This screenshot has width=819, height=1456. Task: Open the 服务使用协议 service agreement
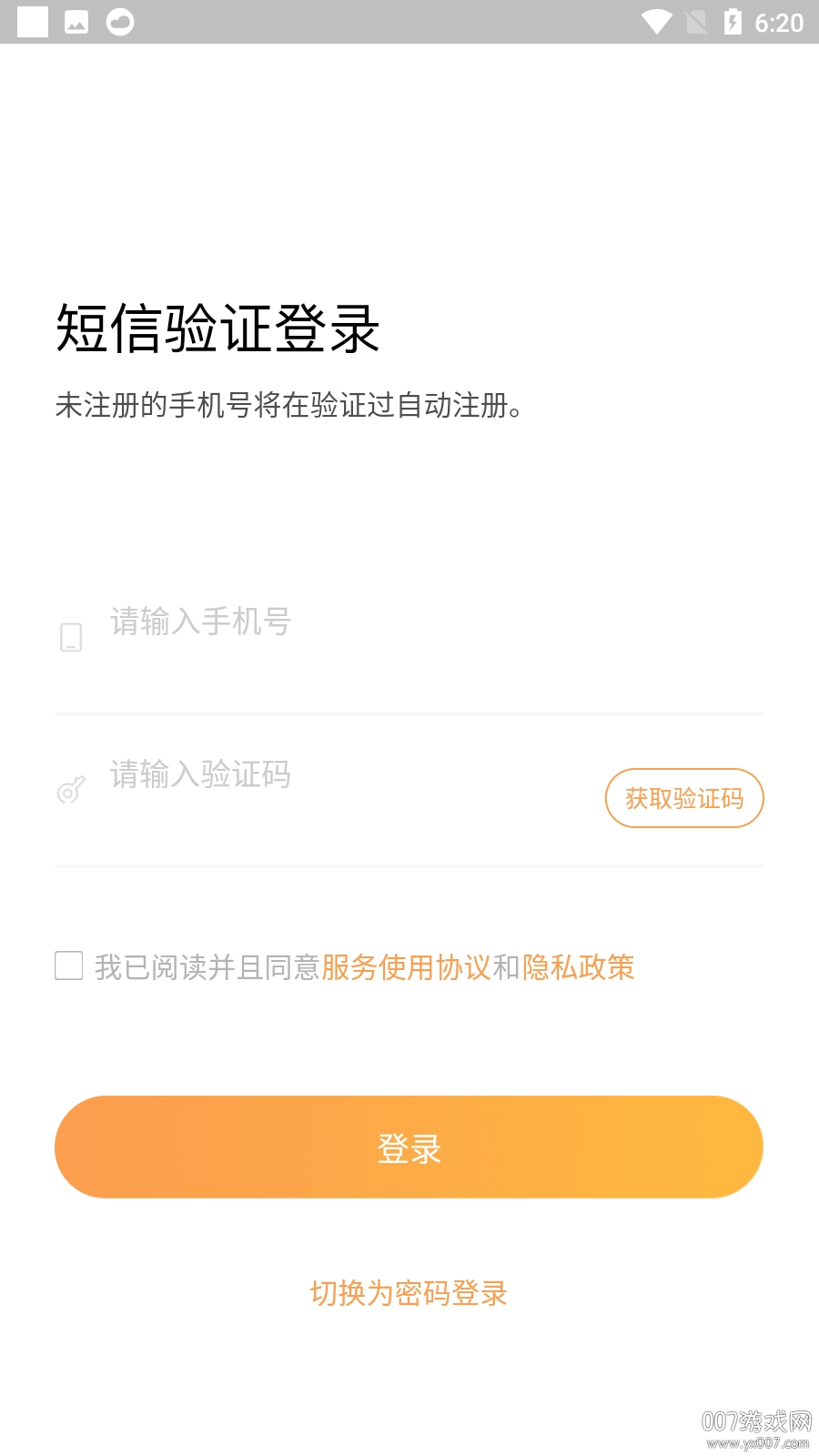[408, 967]
